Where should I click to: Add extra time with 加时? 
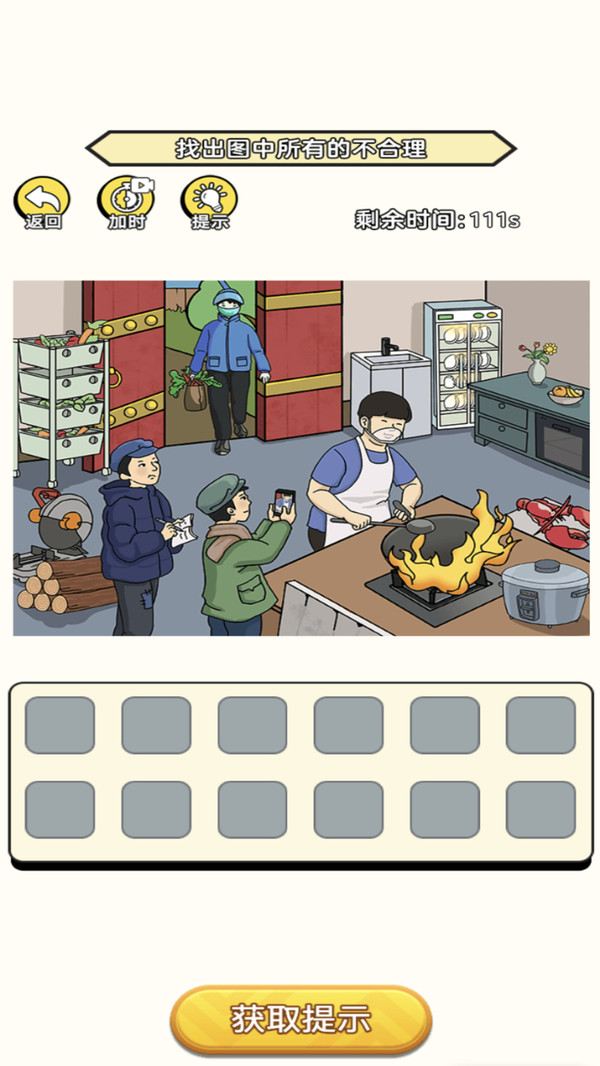(126, 203)
